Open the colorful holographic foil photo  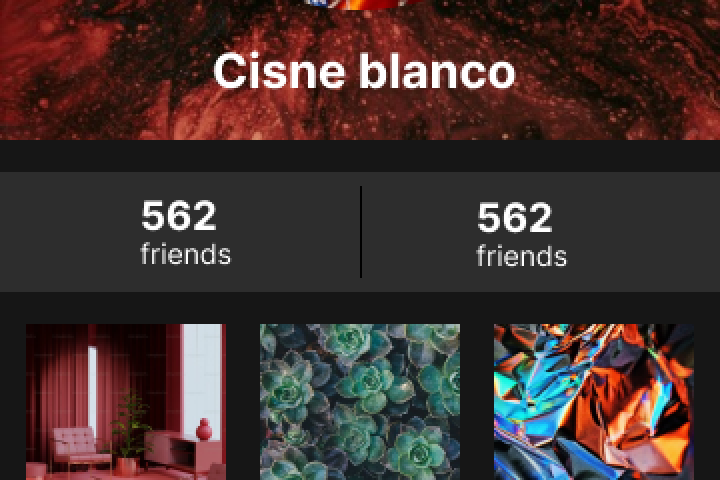594,402
